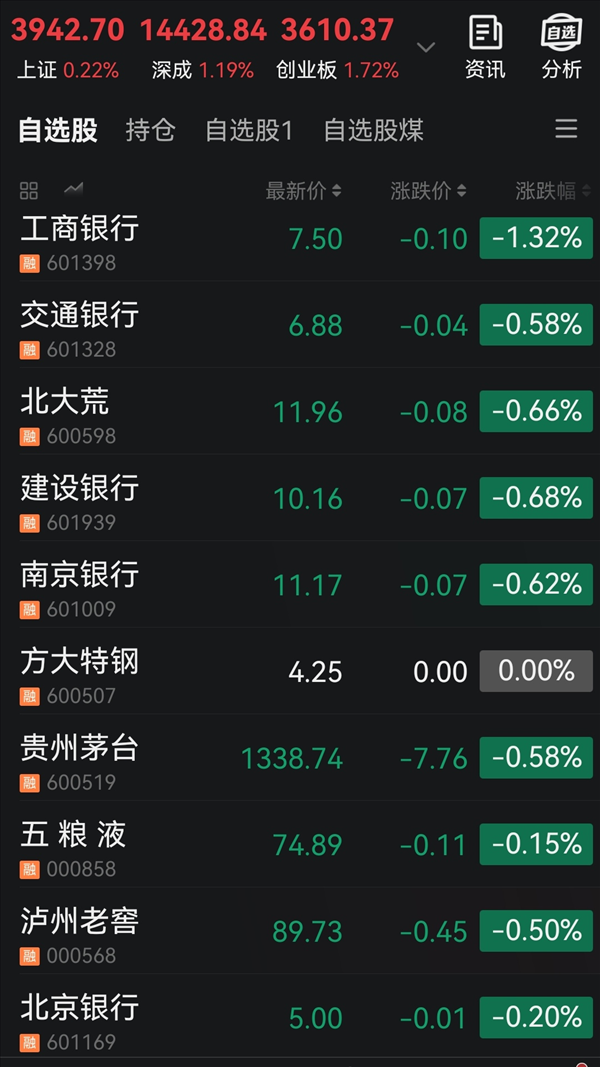The height and width of the screenshot is (1067, 600).
Task: Open 工商银行 stock details
Action: point(300,238)
